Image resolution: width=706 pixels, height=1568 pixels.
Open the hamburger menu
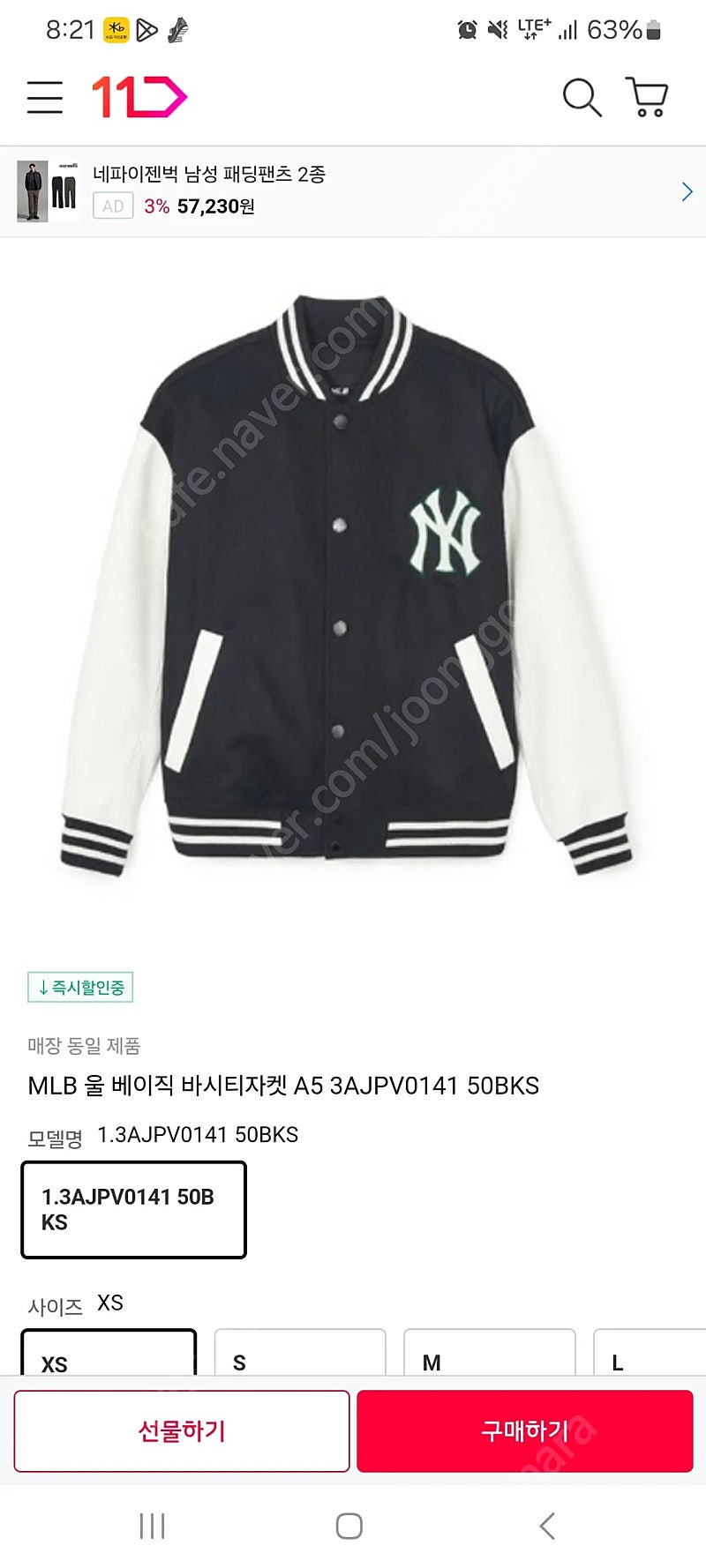[x=45, y=97]
